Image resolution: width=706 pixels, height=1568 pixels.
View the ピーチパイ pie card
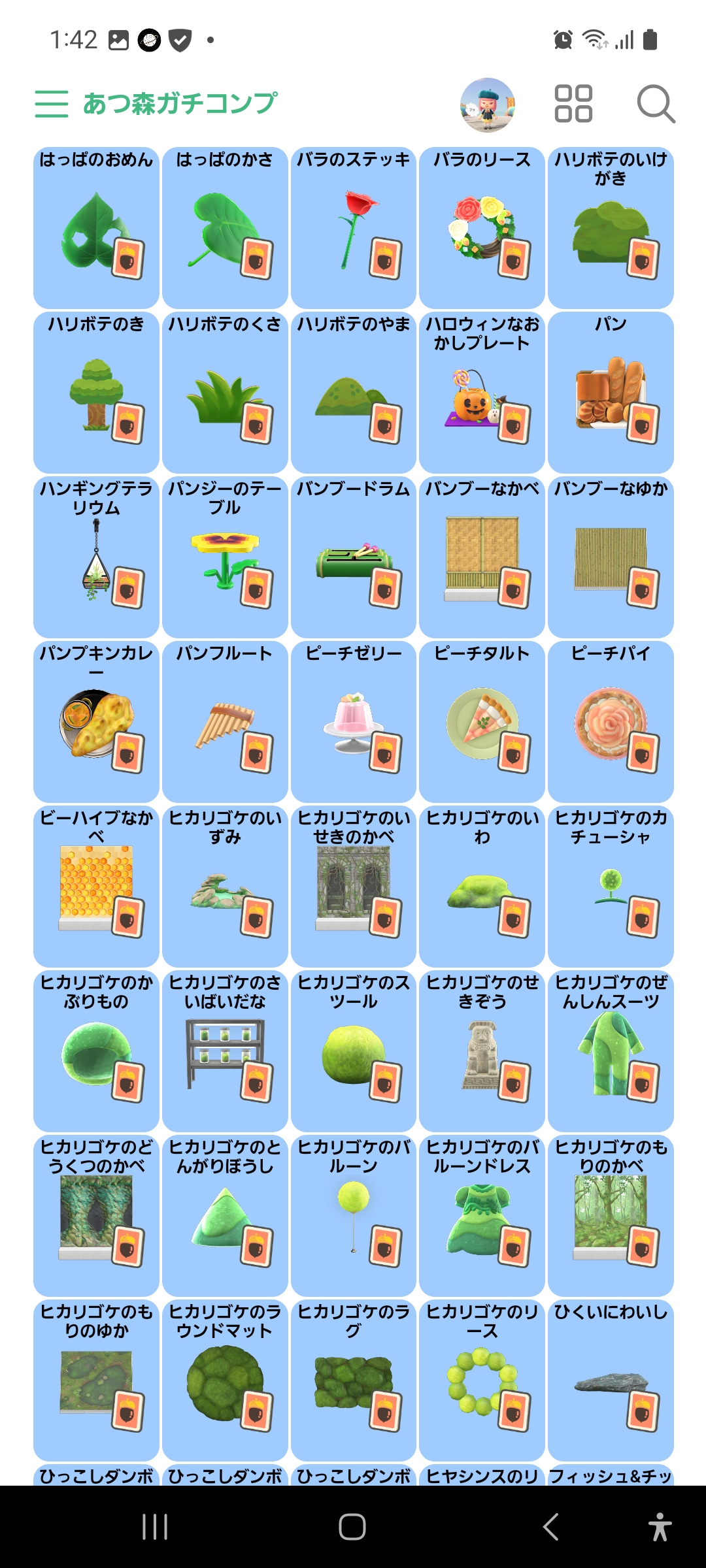pyautogui.click(x=611, y=721)
